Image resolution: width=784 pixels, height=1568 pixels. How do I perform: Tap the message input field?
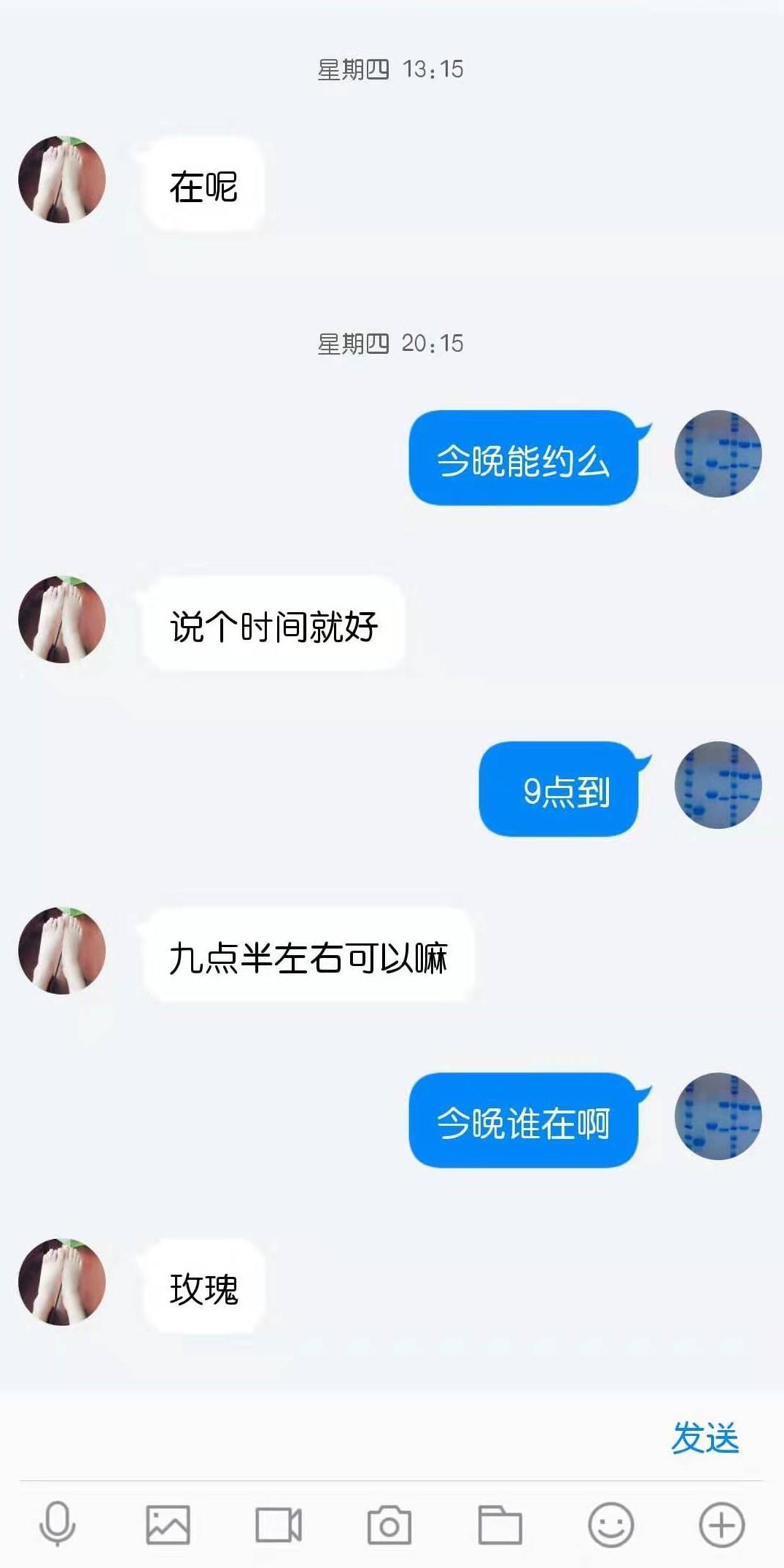click(x=328, y=1437)
